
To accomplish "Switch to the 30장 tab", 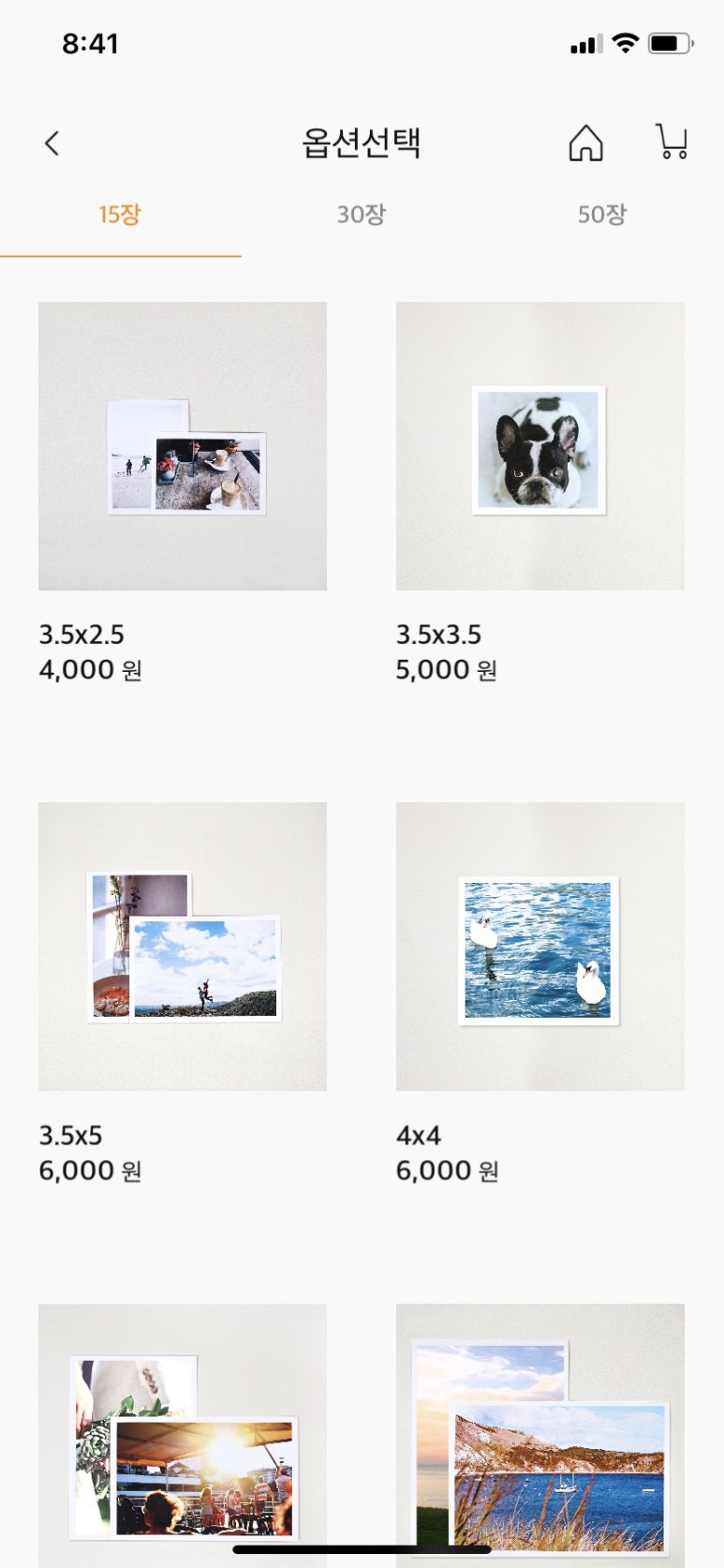I will [x=361, y=215].
